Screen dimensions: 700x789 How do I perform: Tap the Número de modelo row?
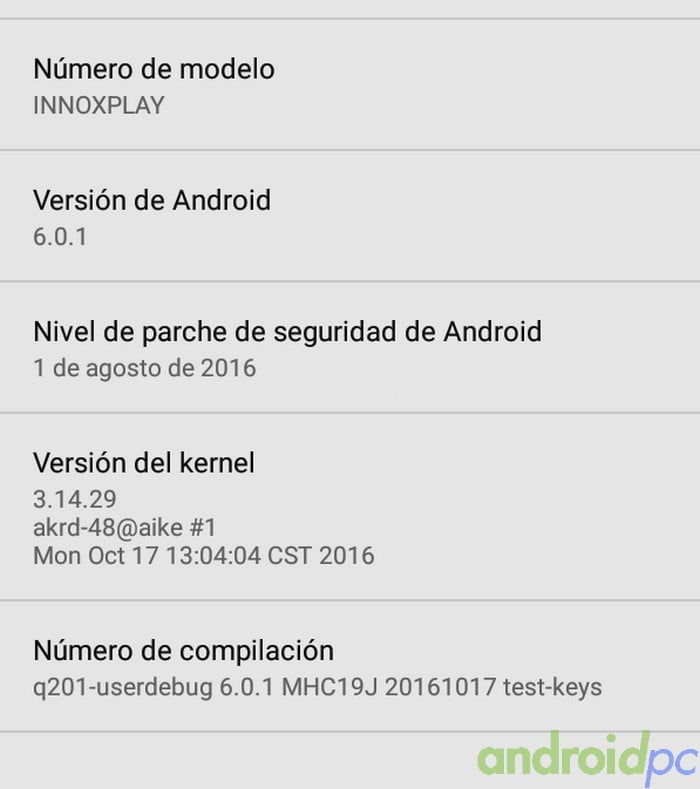click(x=350, y=86)
